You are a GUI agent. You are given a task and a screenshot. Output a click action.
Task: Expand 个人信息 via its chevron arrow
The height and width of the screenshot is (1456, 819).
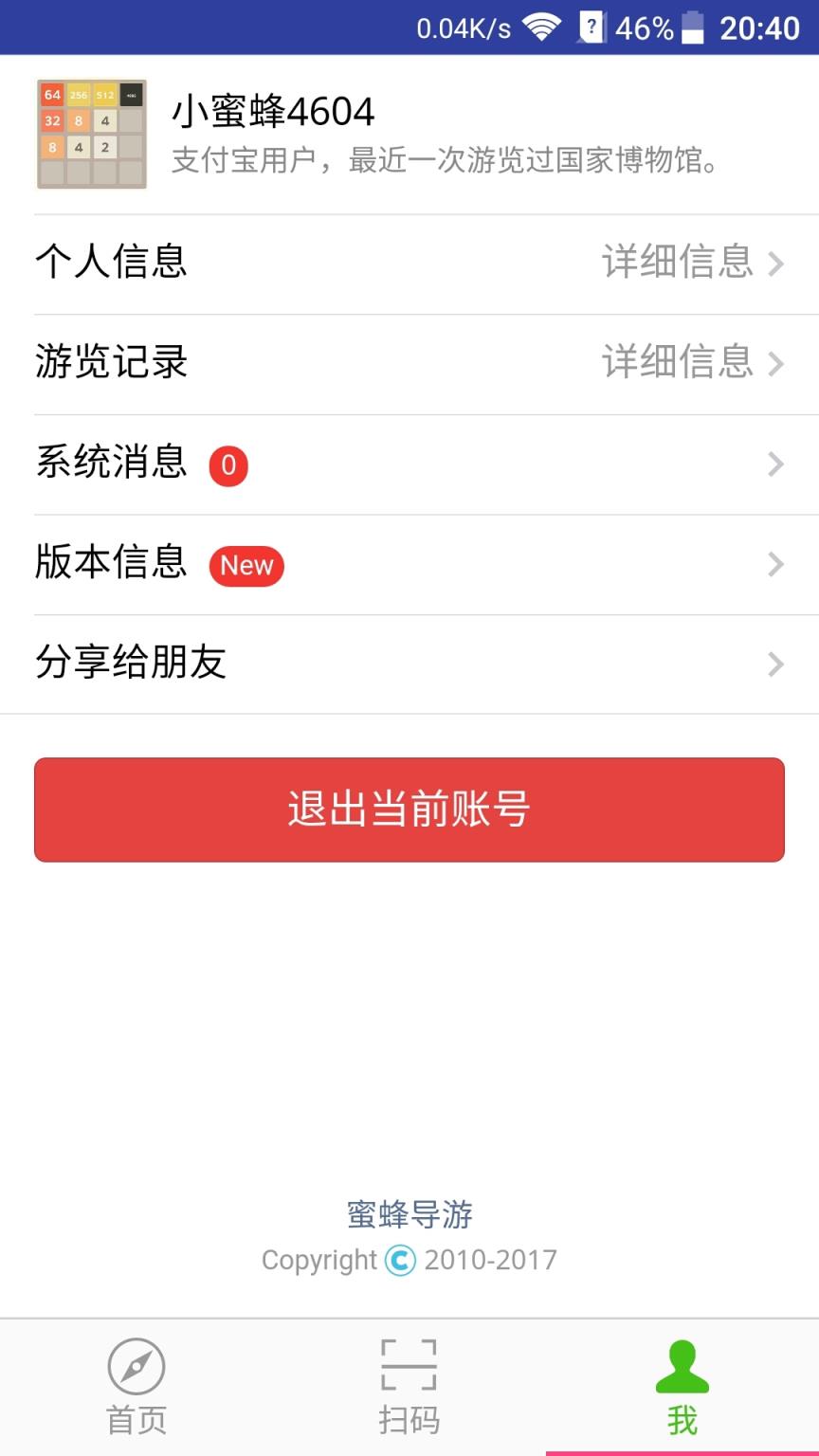tap(777, 263)
